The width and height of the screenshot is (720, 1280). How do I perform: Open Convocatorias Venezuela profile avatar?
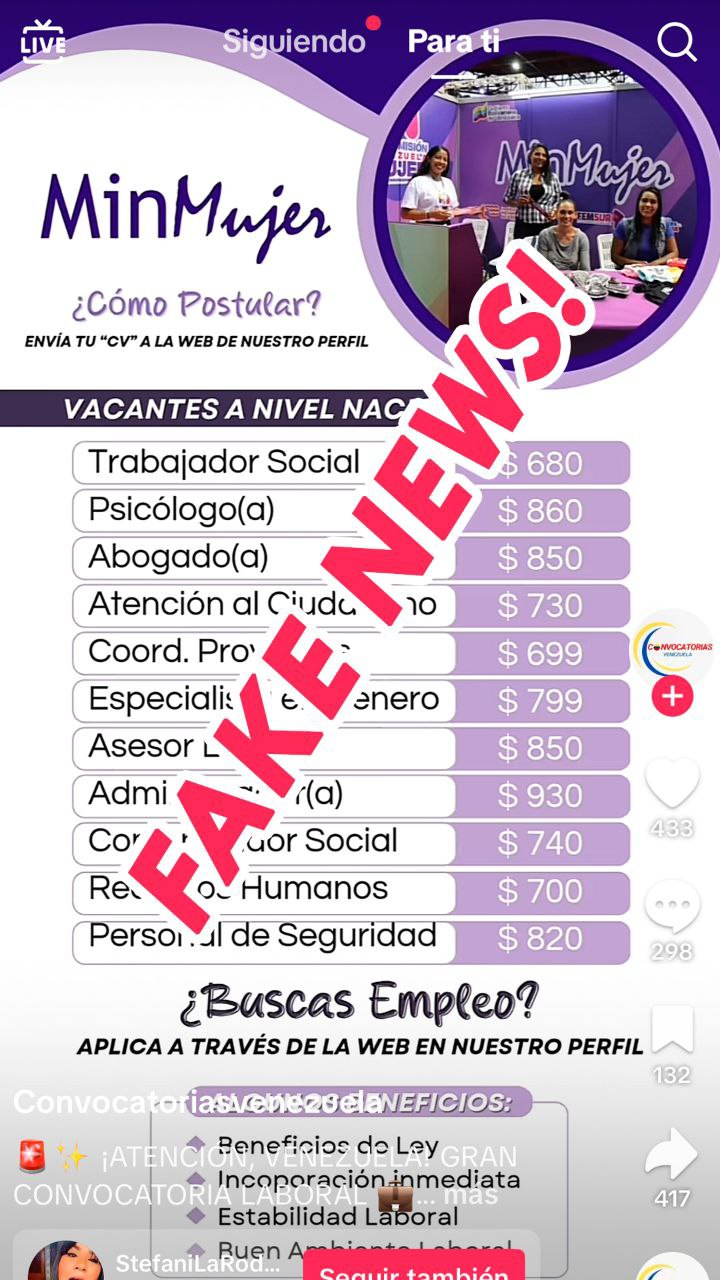click(x=672, y=647)
